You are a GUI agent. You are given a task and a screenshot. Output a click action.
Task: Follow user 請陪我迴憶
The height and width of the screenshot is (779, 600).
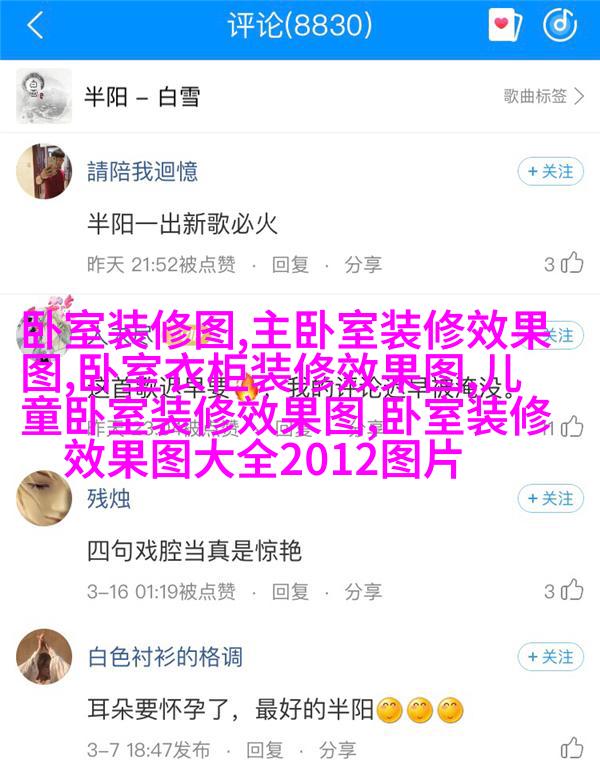pyautogui.click(x=550, y=171)
